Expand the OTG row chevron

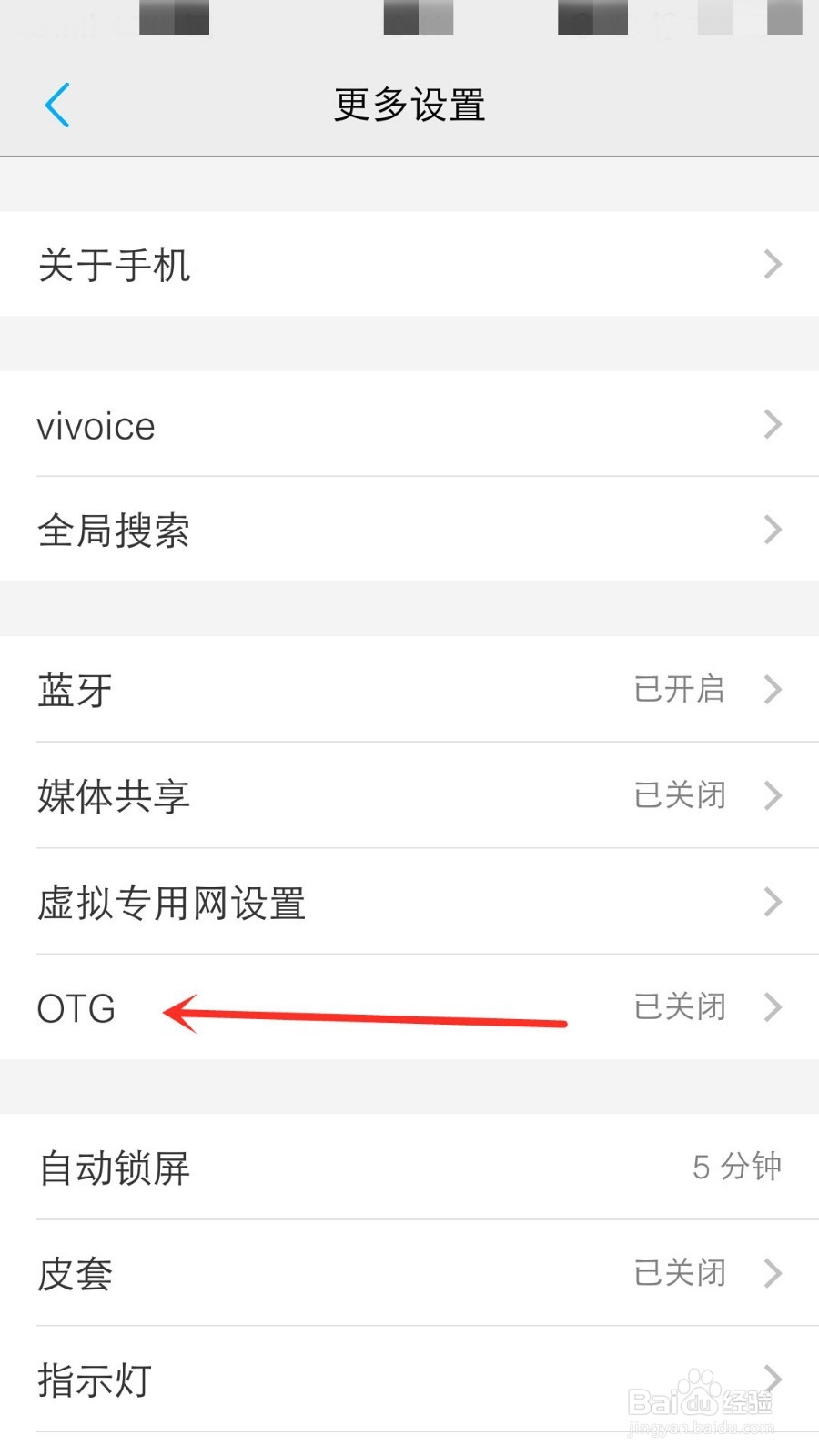click(x=773, y=1006)
